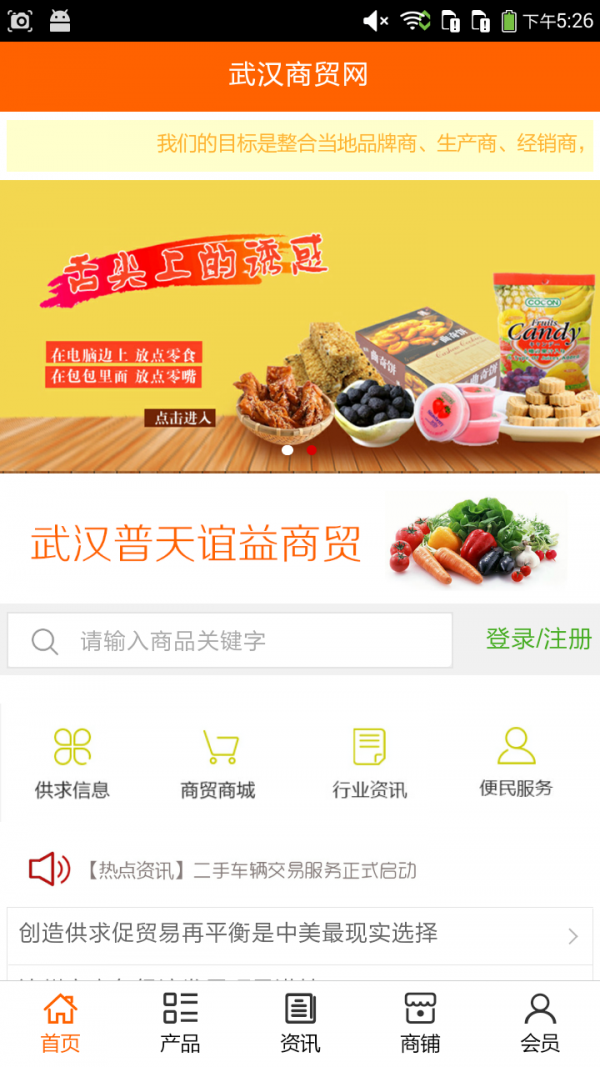600x1067 pixels.
Task: Switch to the 商铺 tab
Action: point(420,1023)
